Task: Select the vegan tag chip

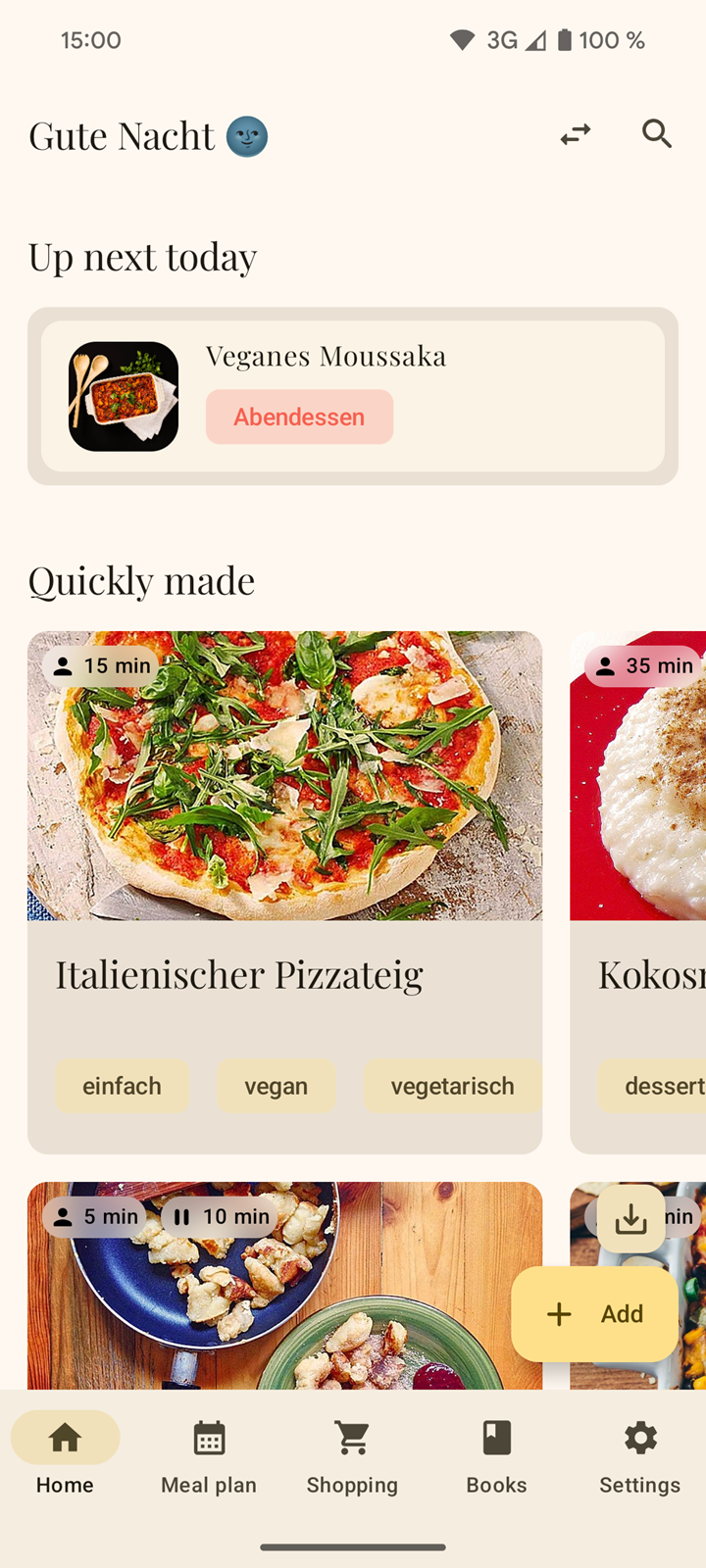Action: [277, 1086]
